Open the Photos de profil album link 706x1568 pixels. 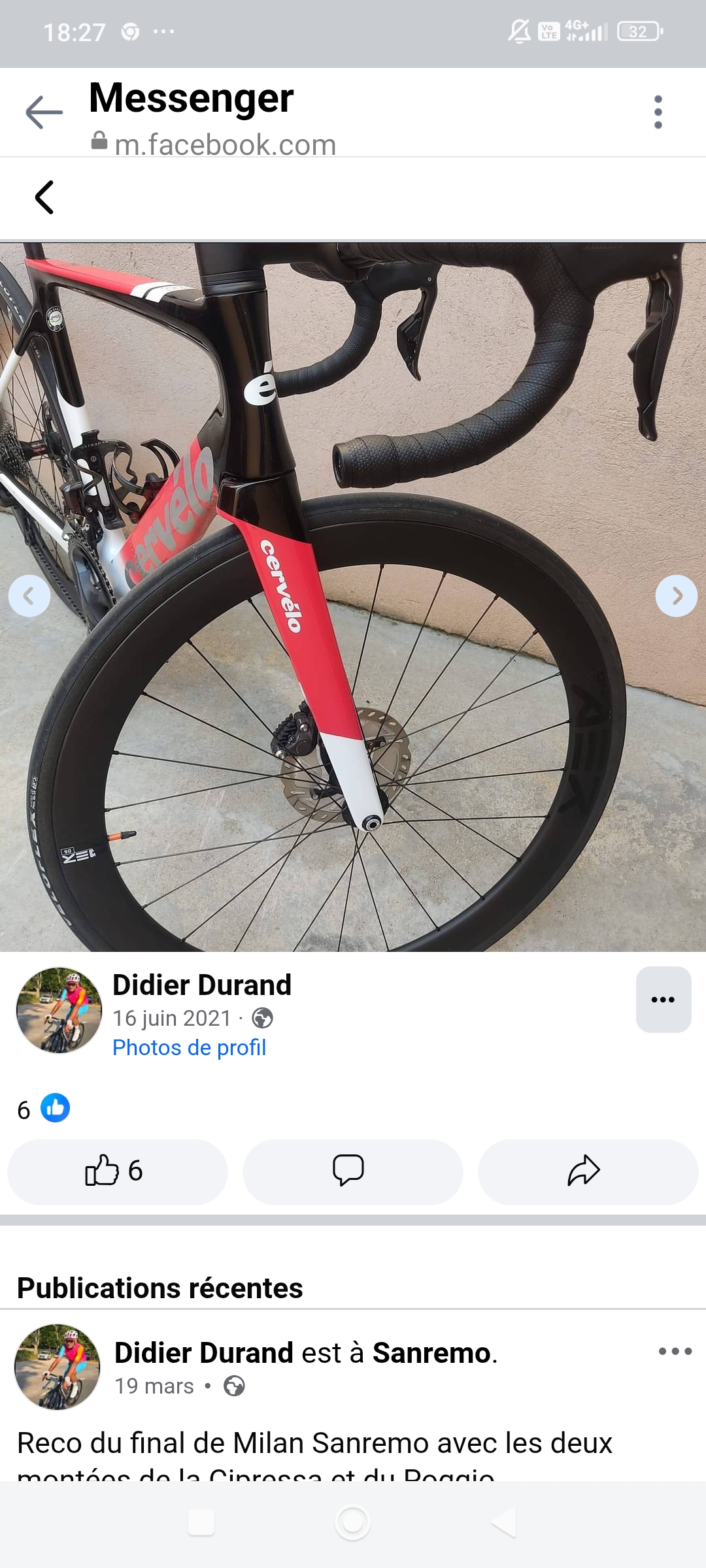point(189,1048)
